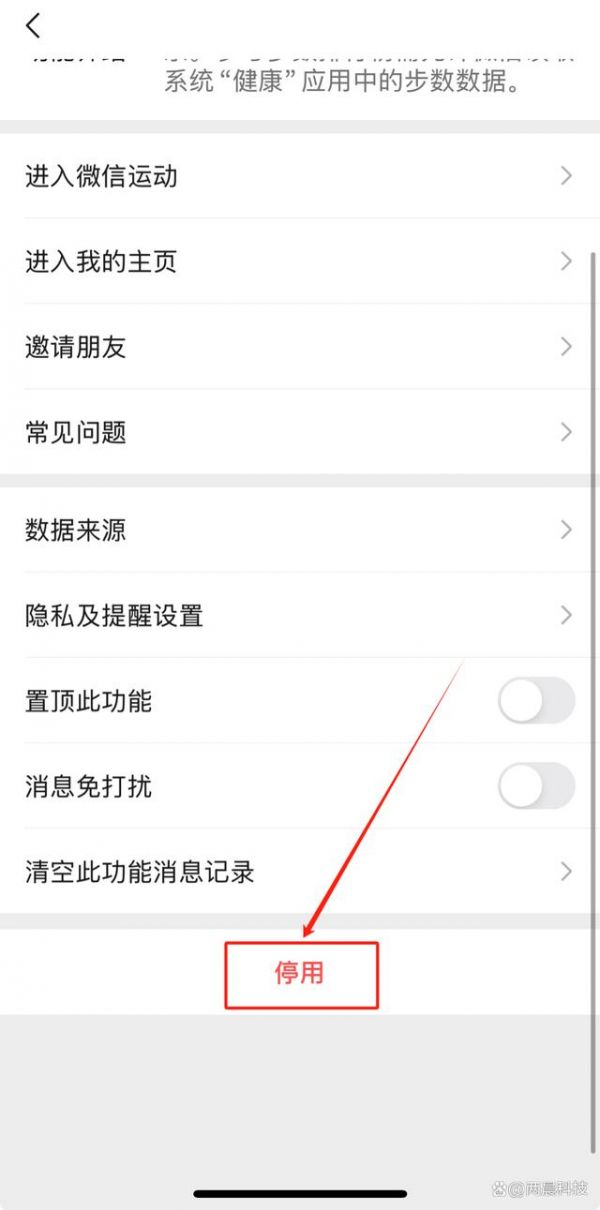Open 数据来源 settings
This screenshot has width=600, height=1210.
(x=300, y=530)
